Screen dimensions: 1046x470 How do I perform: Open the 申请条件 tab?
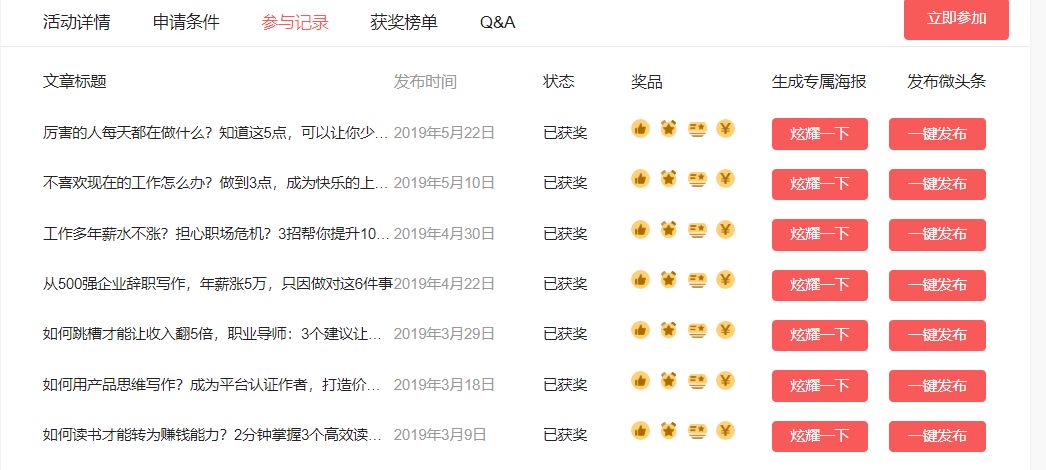[x=186, y=22]
